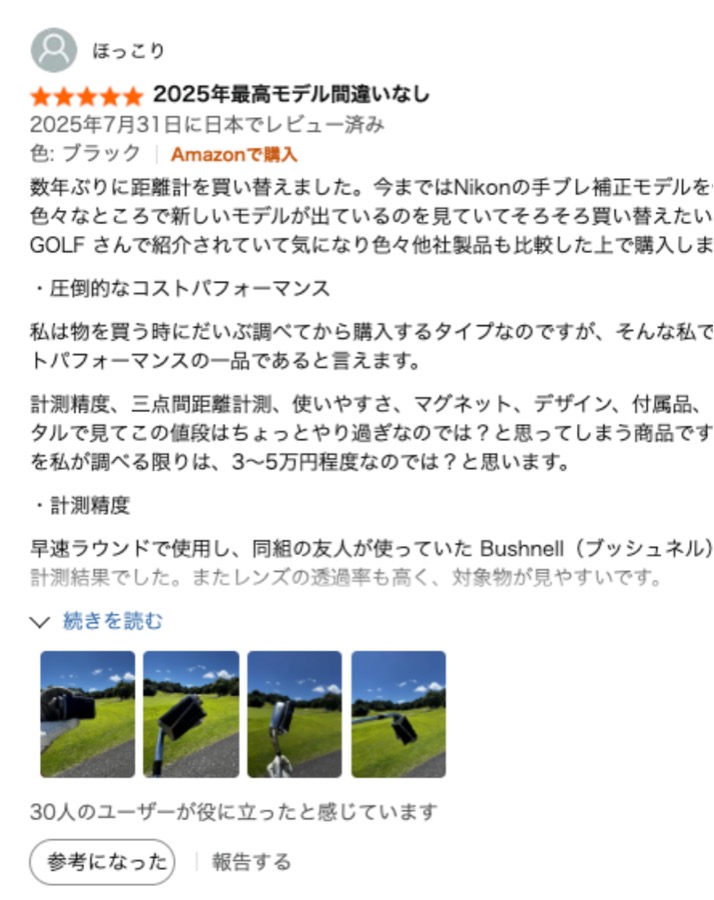Open the review title 2025年最高モデル間違いなし
The height and width of the screenshot is (900, 714).
(291, 94)
